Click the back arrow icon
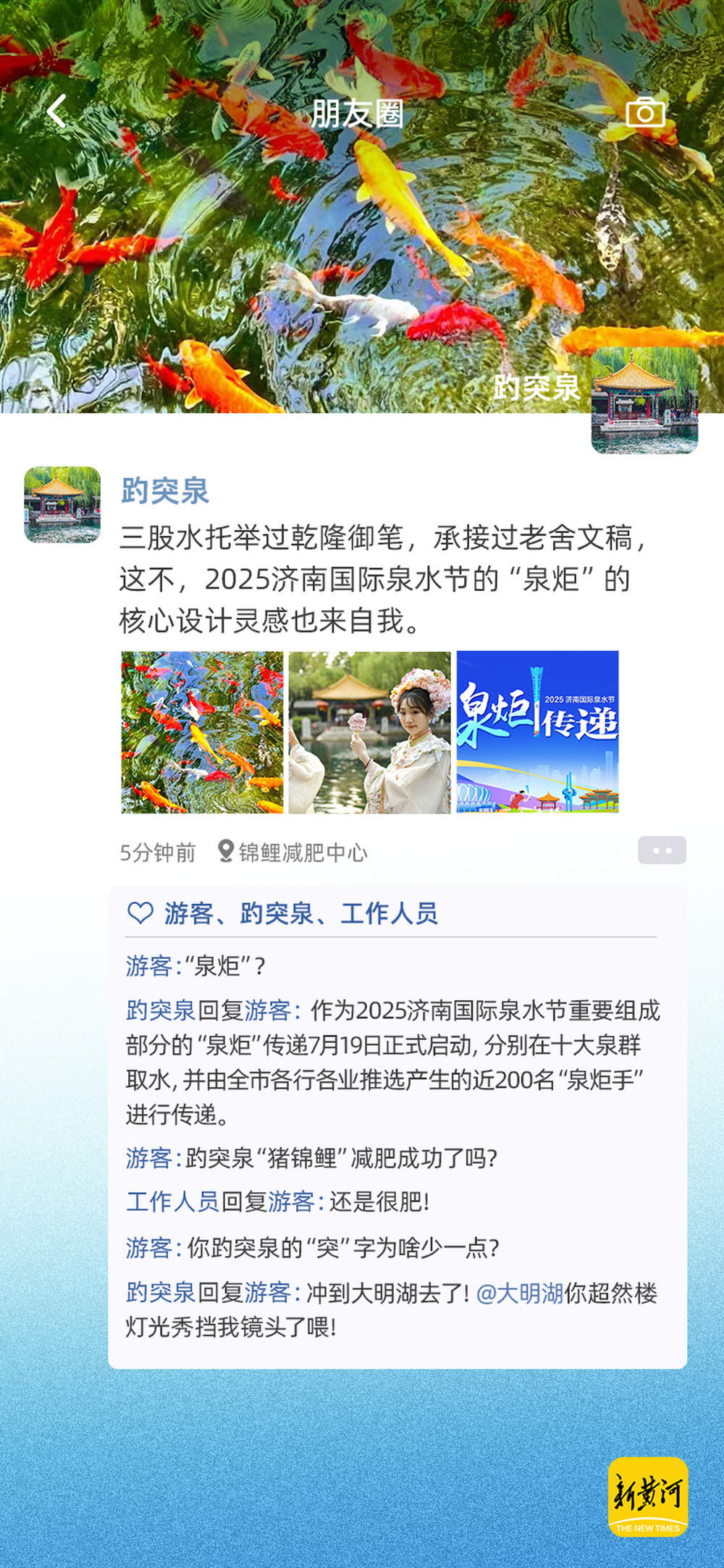 56,112
